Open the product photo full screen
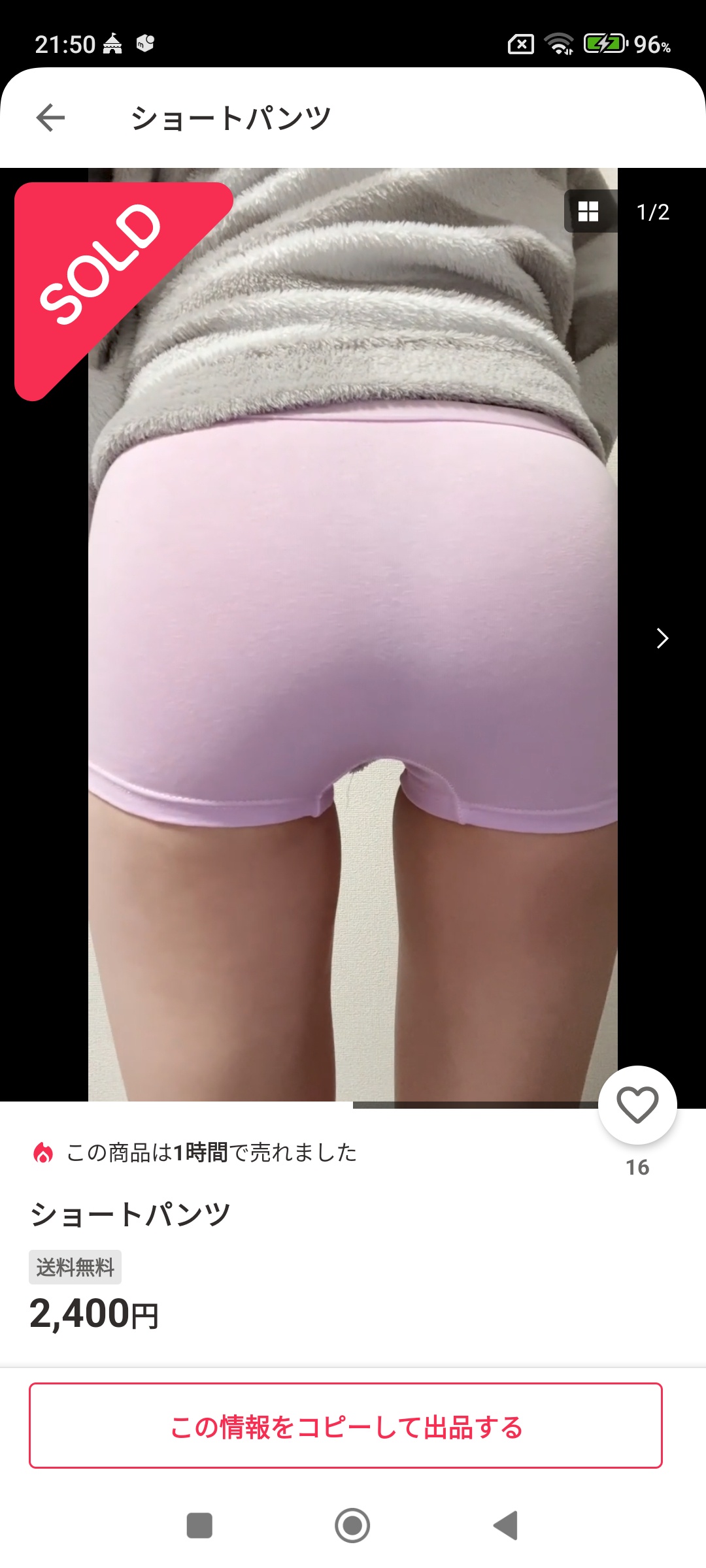Image resolution: width=706 pixels, height=1568 pixels. pos(353,634)
